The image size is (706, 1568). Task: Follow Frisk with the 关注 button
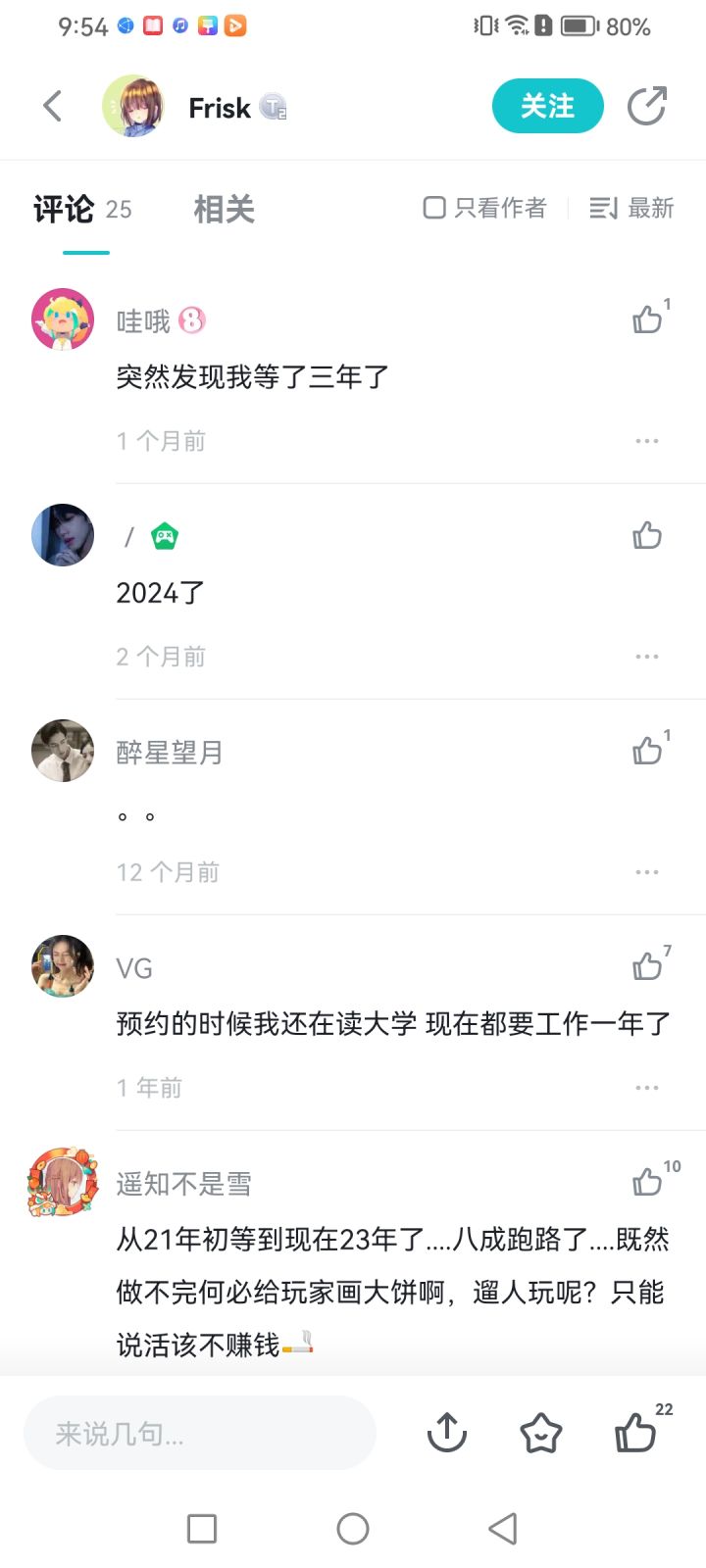pos(547,106)
